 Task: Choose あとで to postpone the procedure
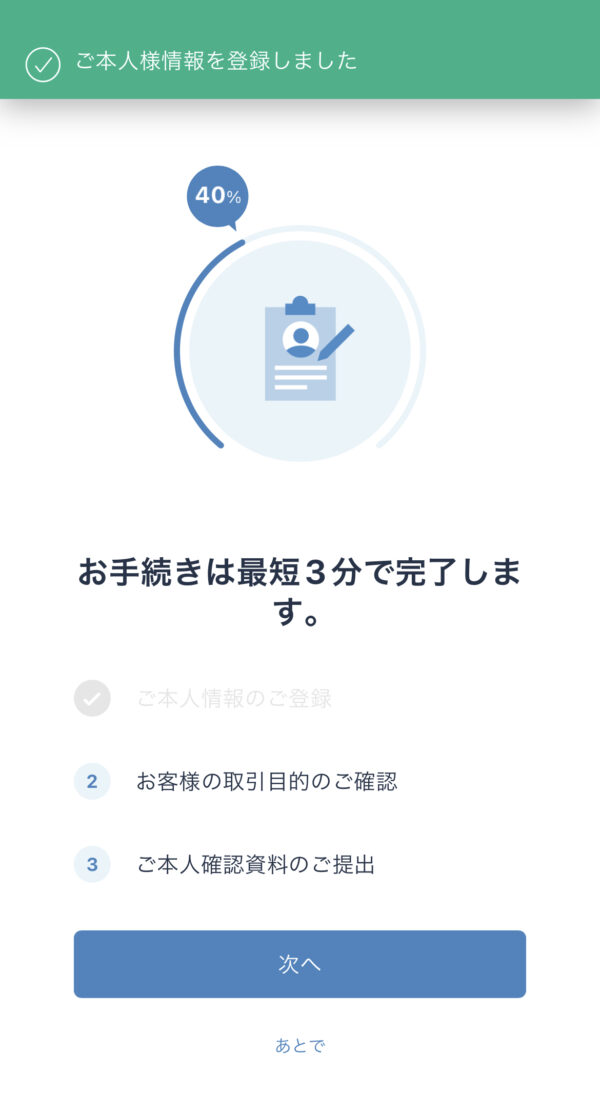point(300,1046)
